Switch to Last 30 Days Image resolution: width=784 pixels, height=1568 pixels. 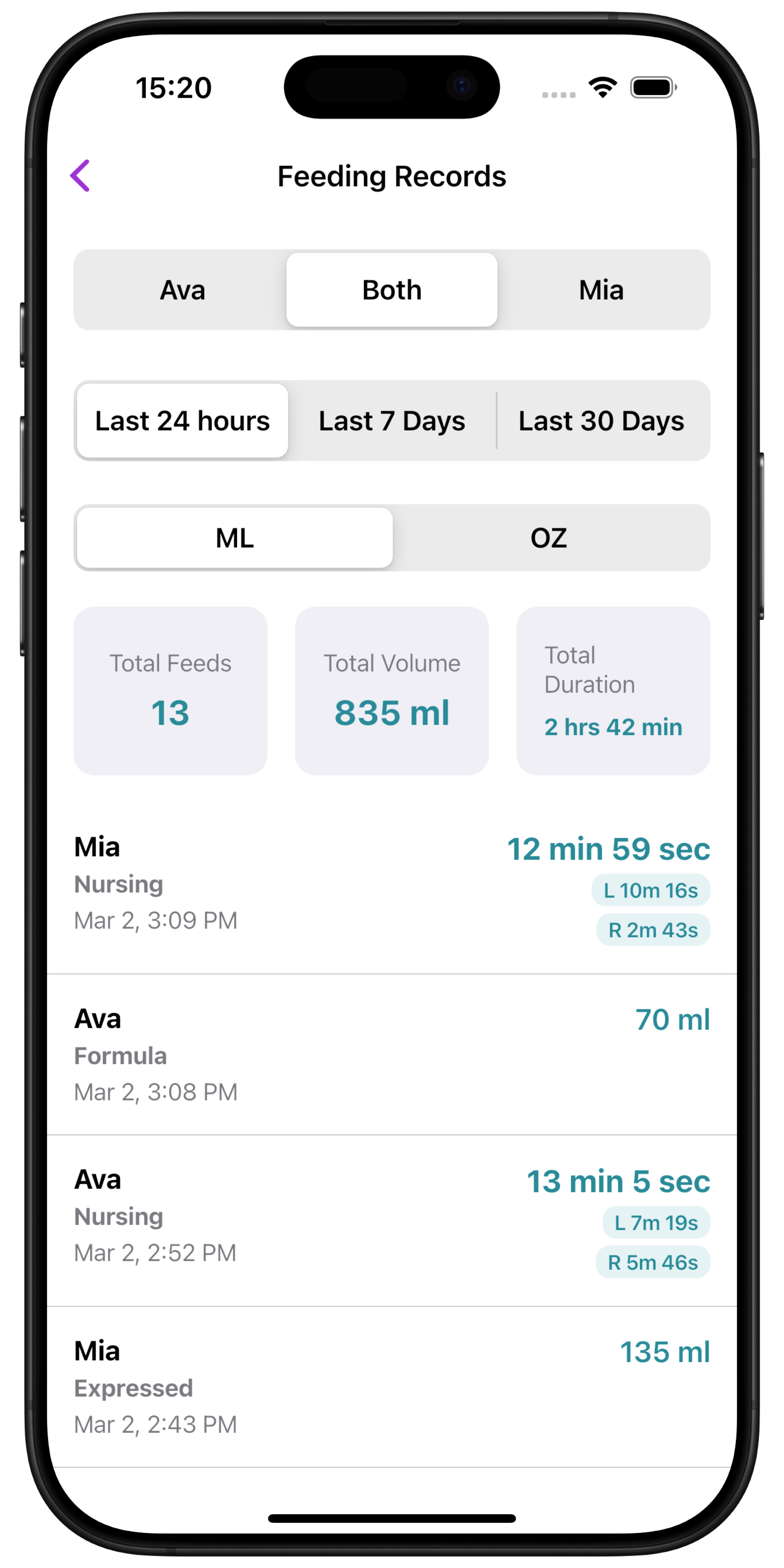pos(601,420)
